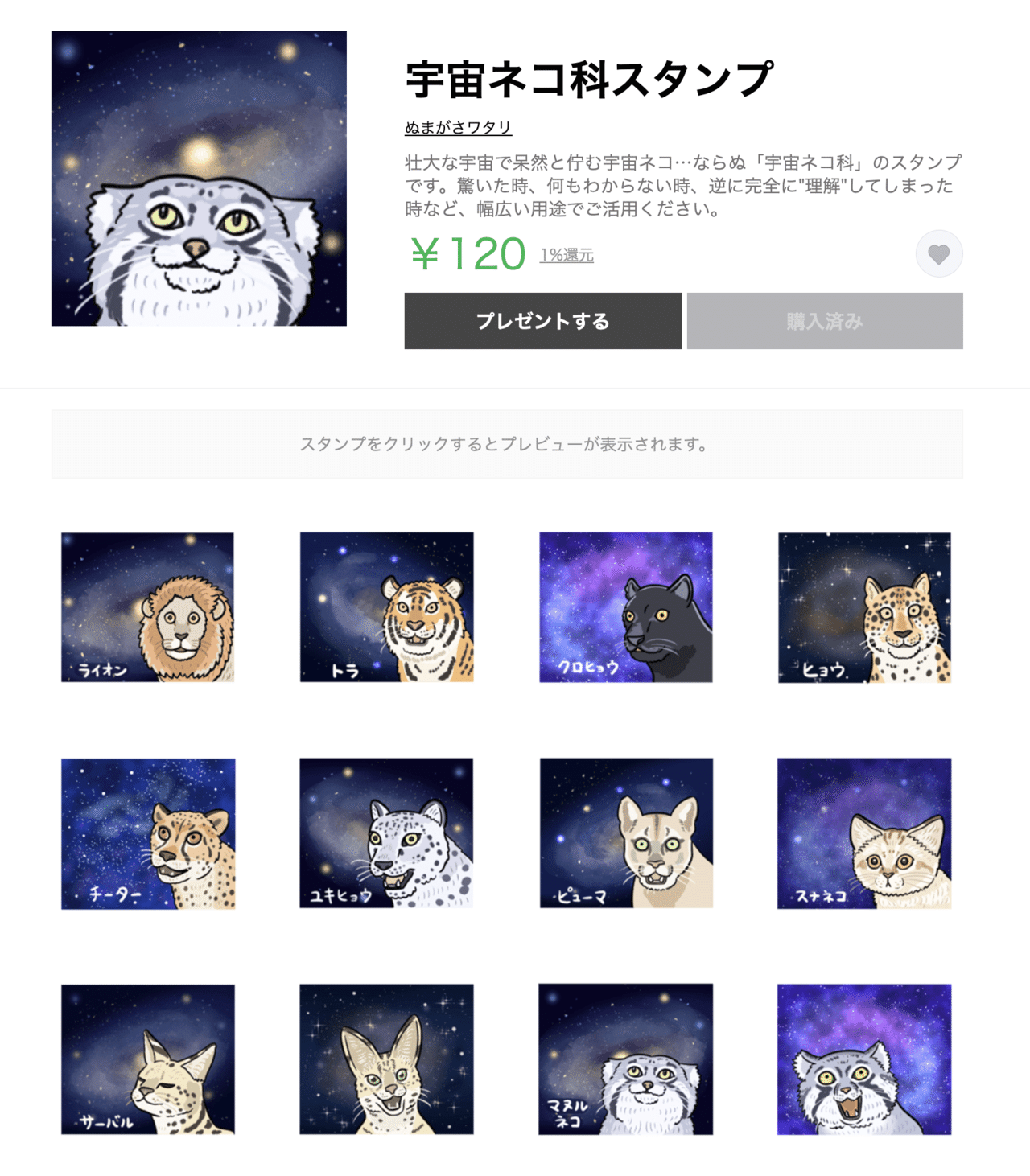1030x1176 pixels.
Task: Preview the チーター sticker
Action: [x=148, y=833]
